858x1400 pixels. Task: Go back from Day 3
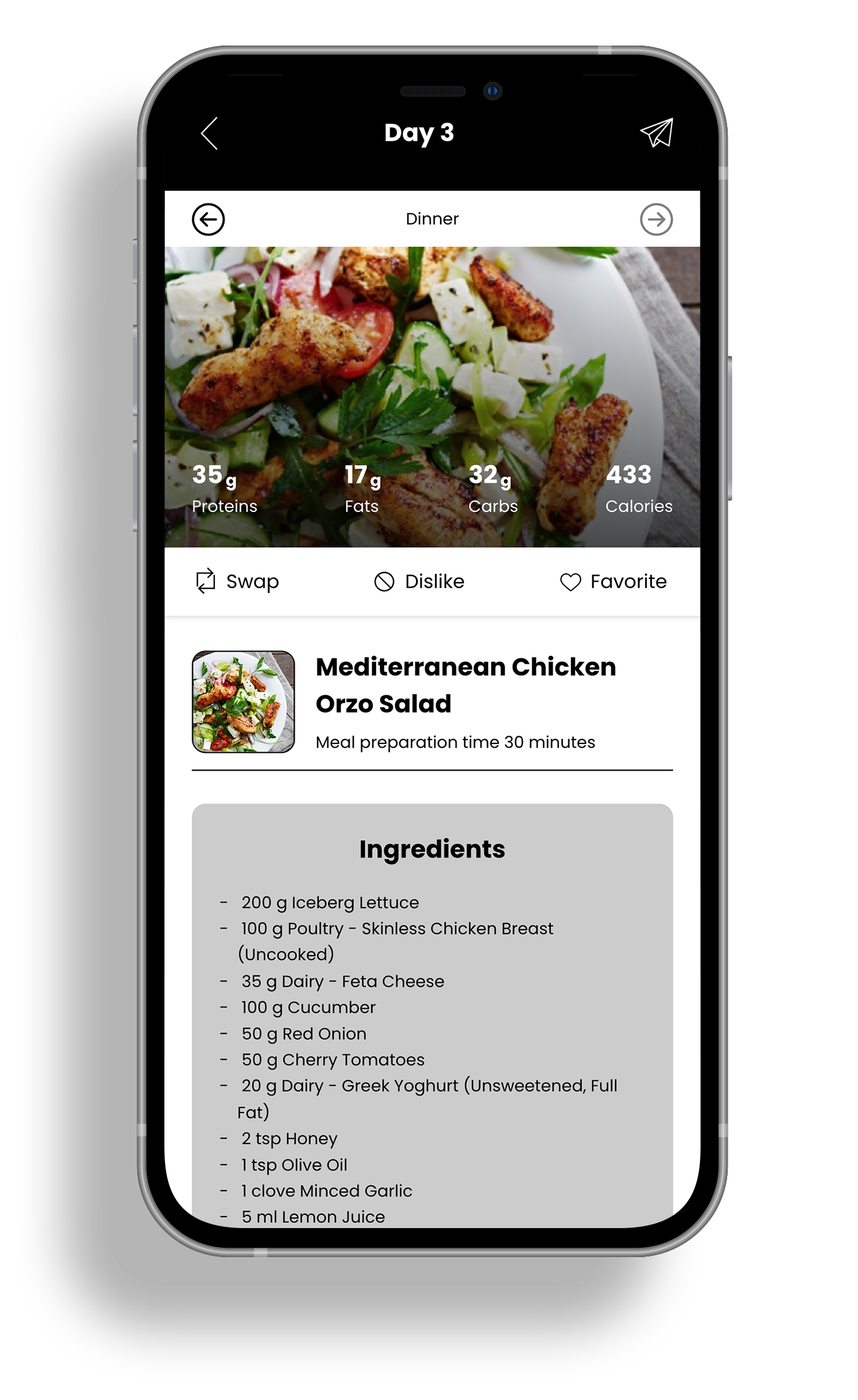(x=209, y=133)
